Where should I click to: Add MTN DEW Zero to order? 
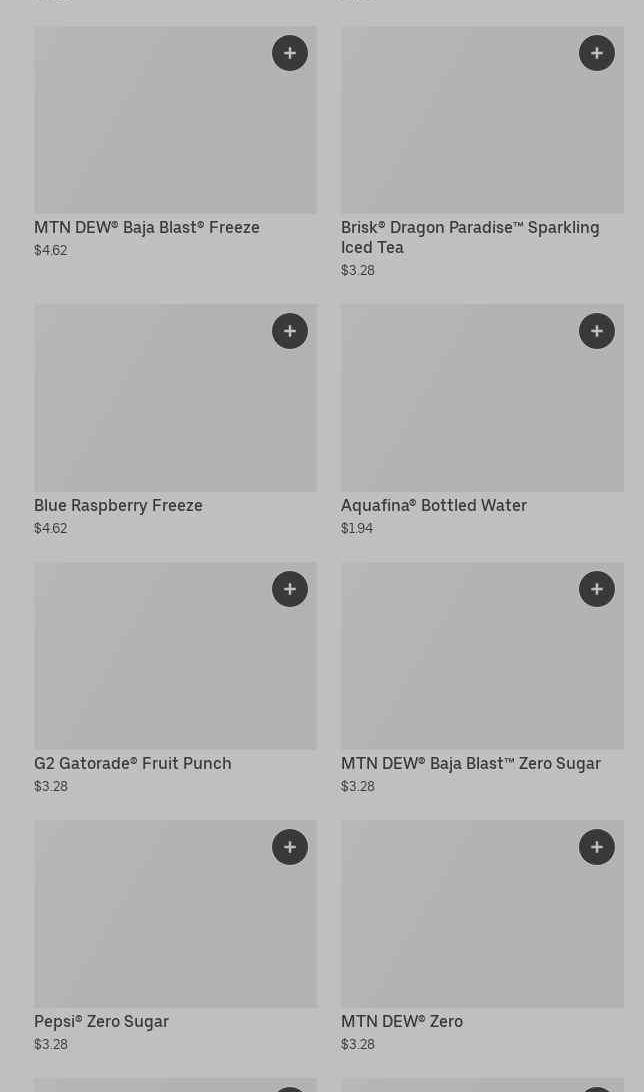coord(597,847)
